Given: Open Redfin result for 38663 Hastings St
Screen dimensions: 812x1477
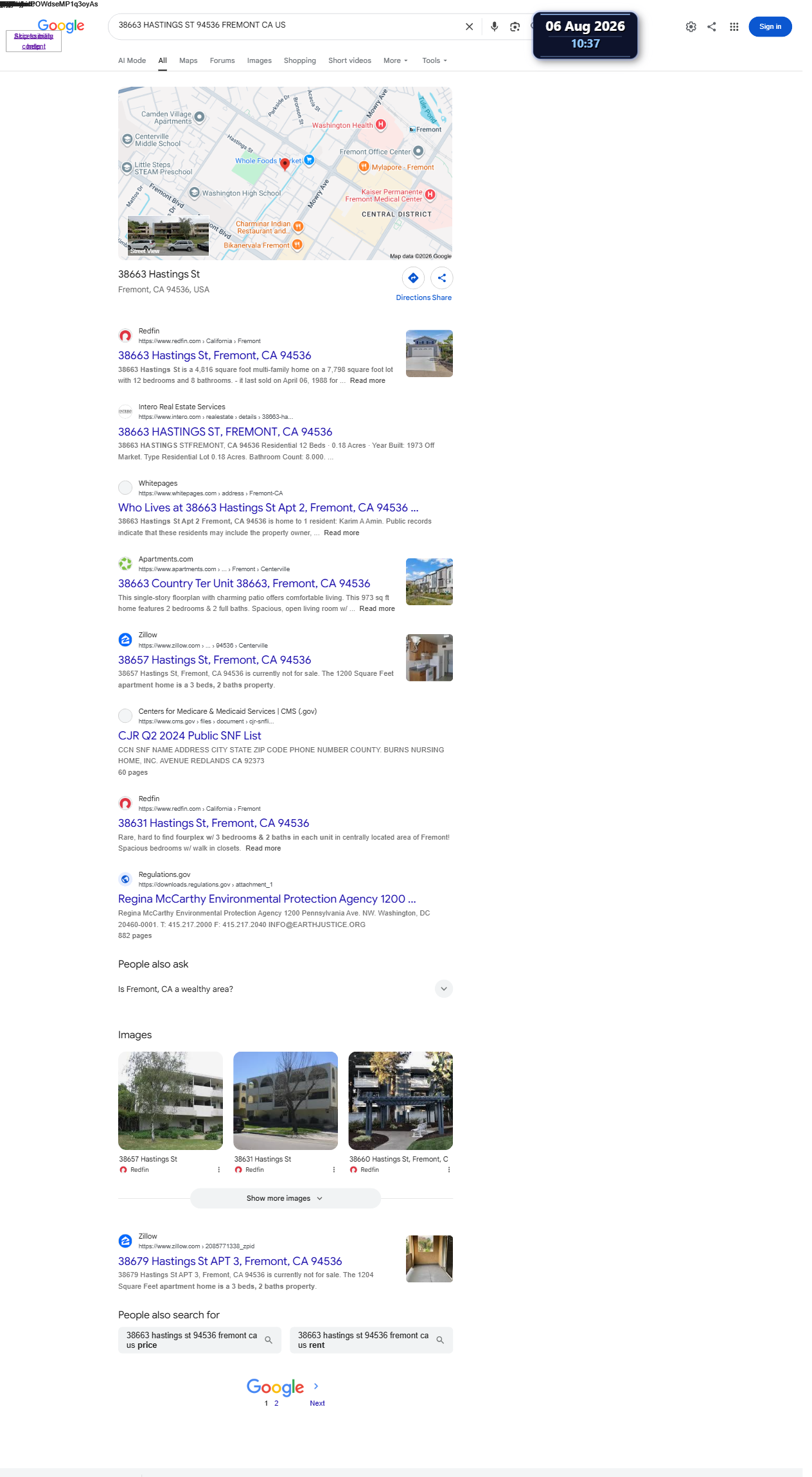Looking at the screenshot, I should (x=215, y=355).
